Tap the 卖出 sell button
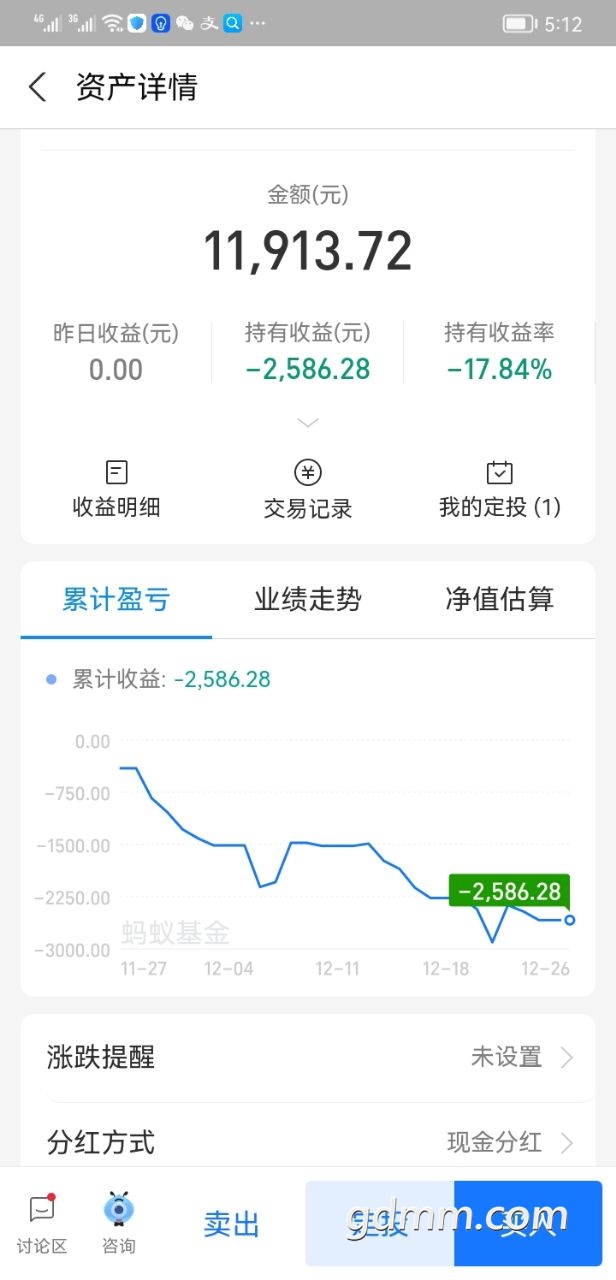Image resolution: width=616 pixels, height=1280 pixels. click(x=232, y=1224)
